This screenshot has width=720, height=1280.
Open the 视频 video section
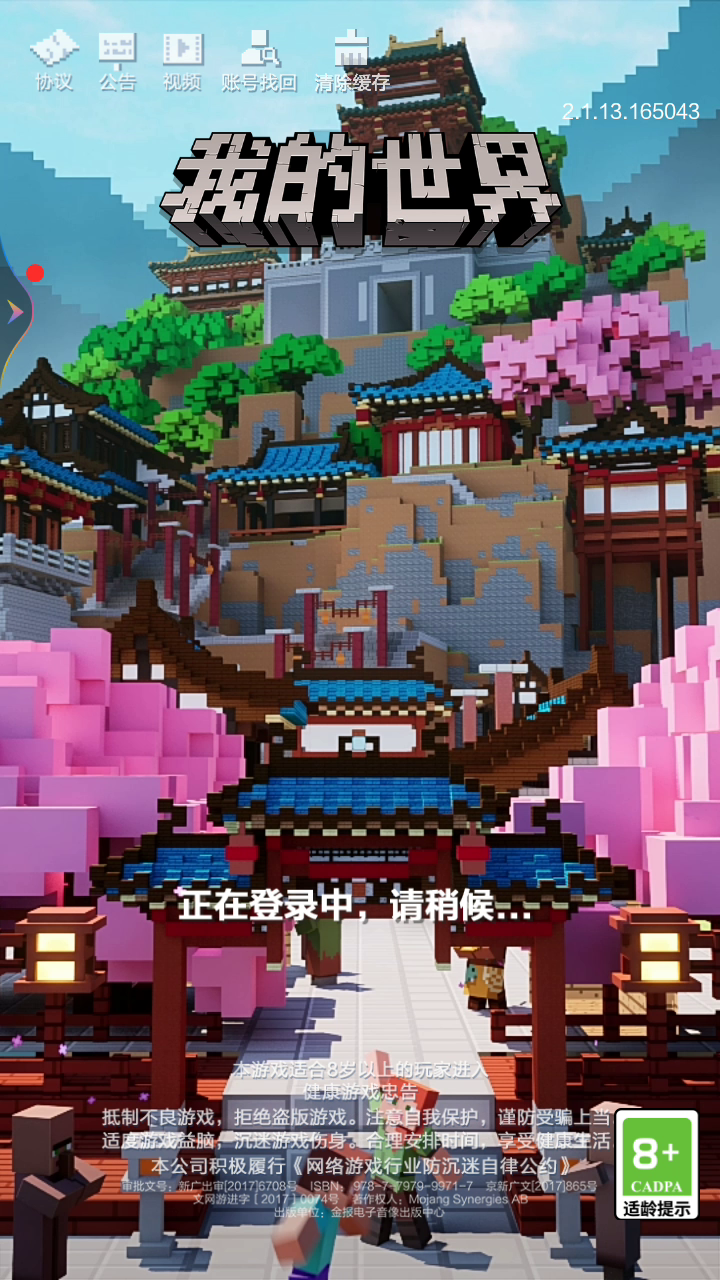pos(182,60)
